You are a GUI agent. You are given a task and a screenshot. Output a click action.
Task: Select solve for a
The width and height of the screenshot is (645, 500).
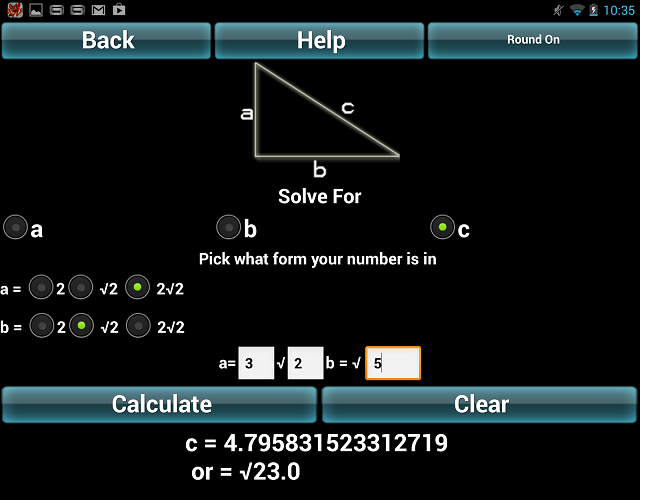16,228
